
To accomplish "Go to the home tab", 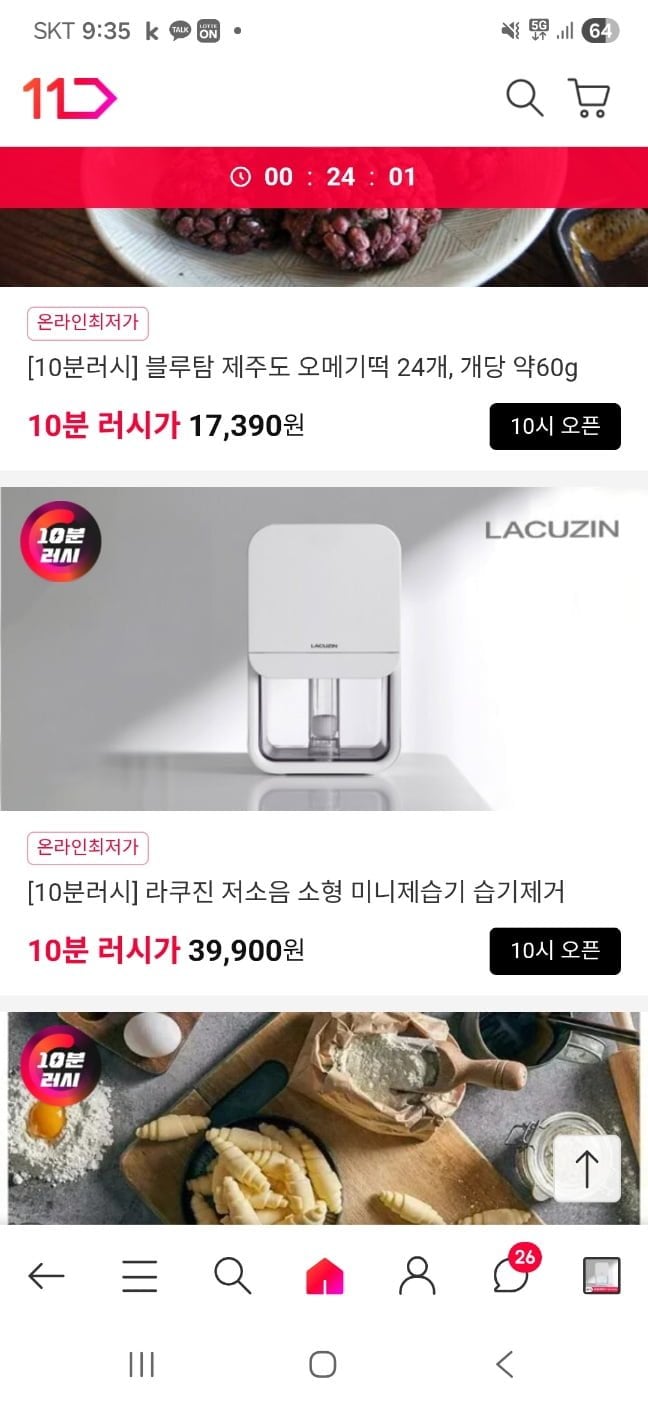I will click(324, 1276).
